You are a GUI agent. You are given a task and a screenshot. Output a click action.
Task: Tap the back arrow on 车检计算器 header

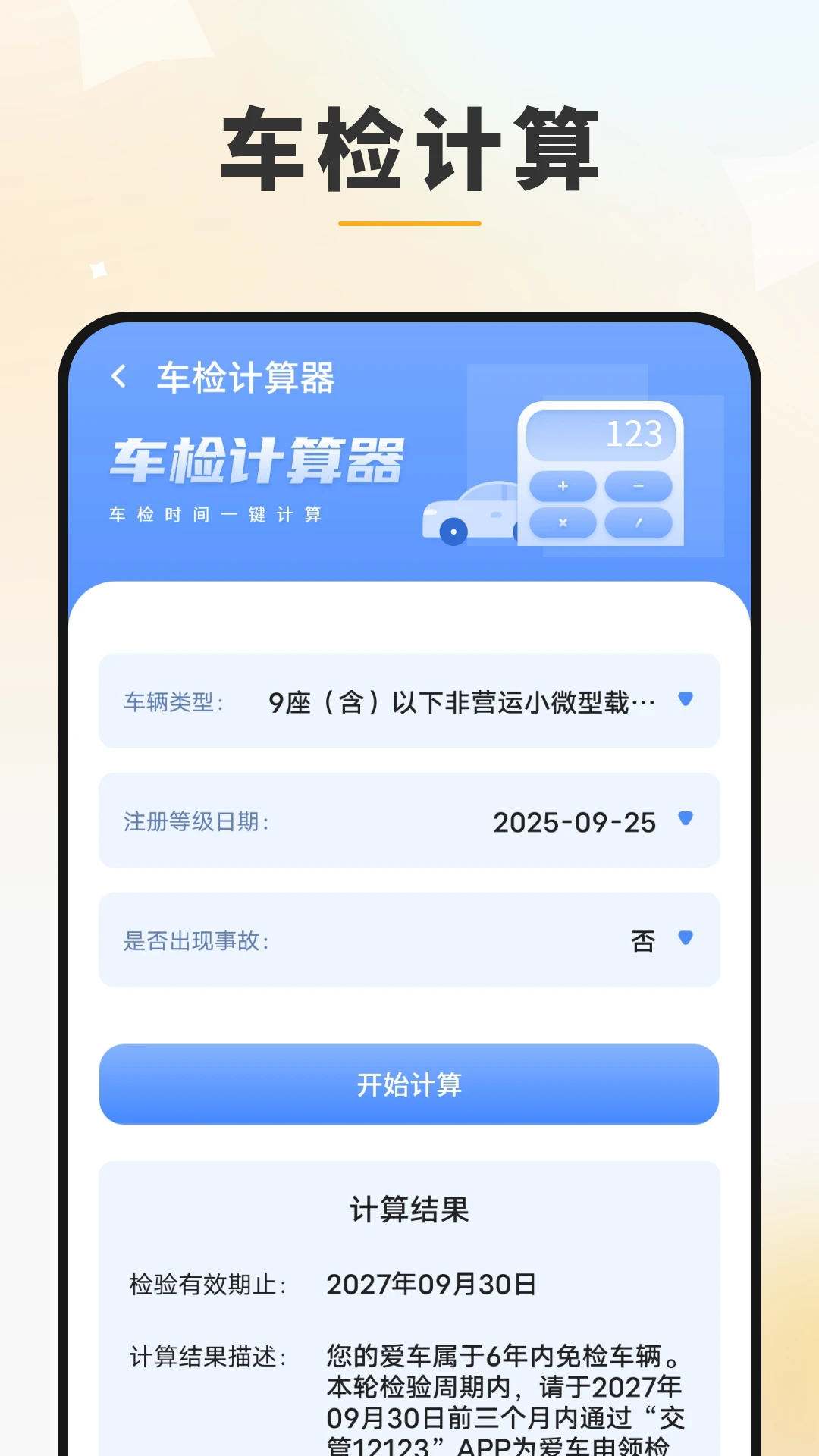click(121, 376)
